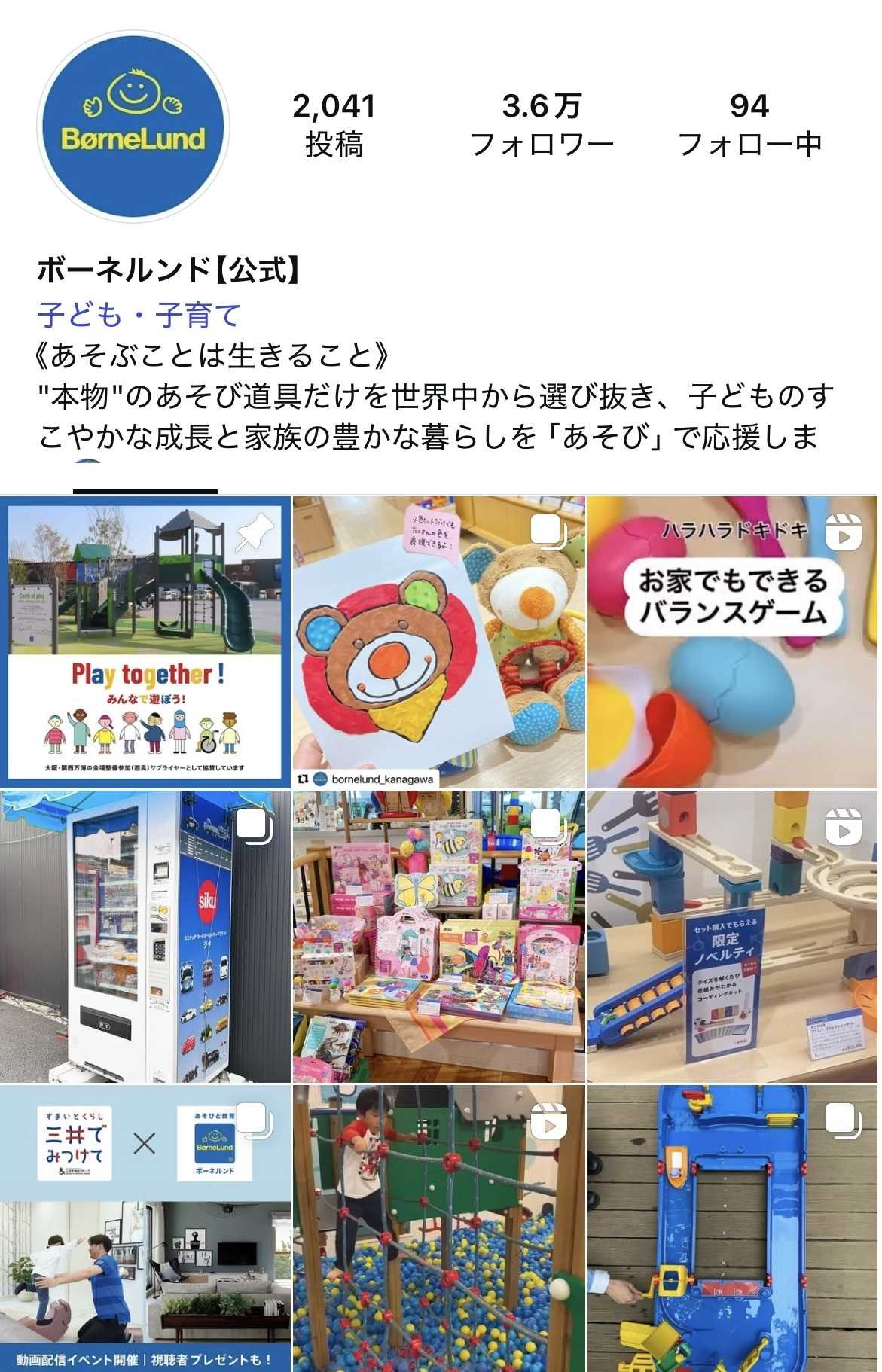This screenshot has height=1372, width=882.
Task: Open the craft kits display table post
Action: point(438,936)
